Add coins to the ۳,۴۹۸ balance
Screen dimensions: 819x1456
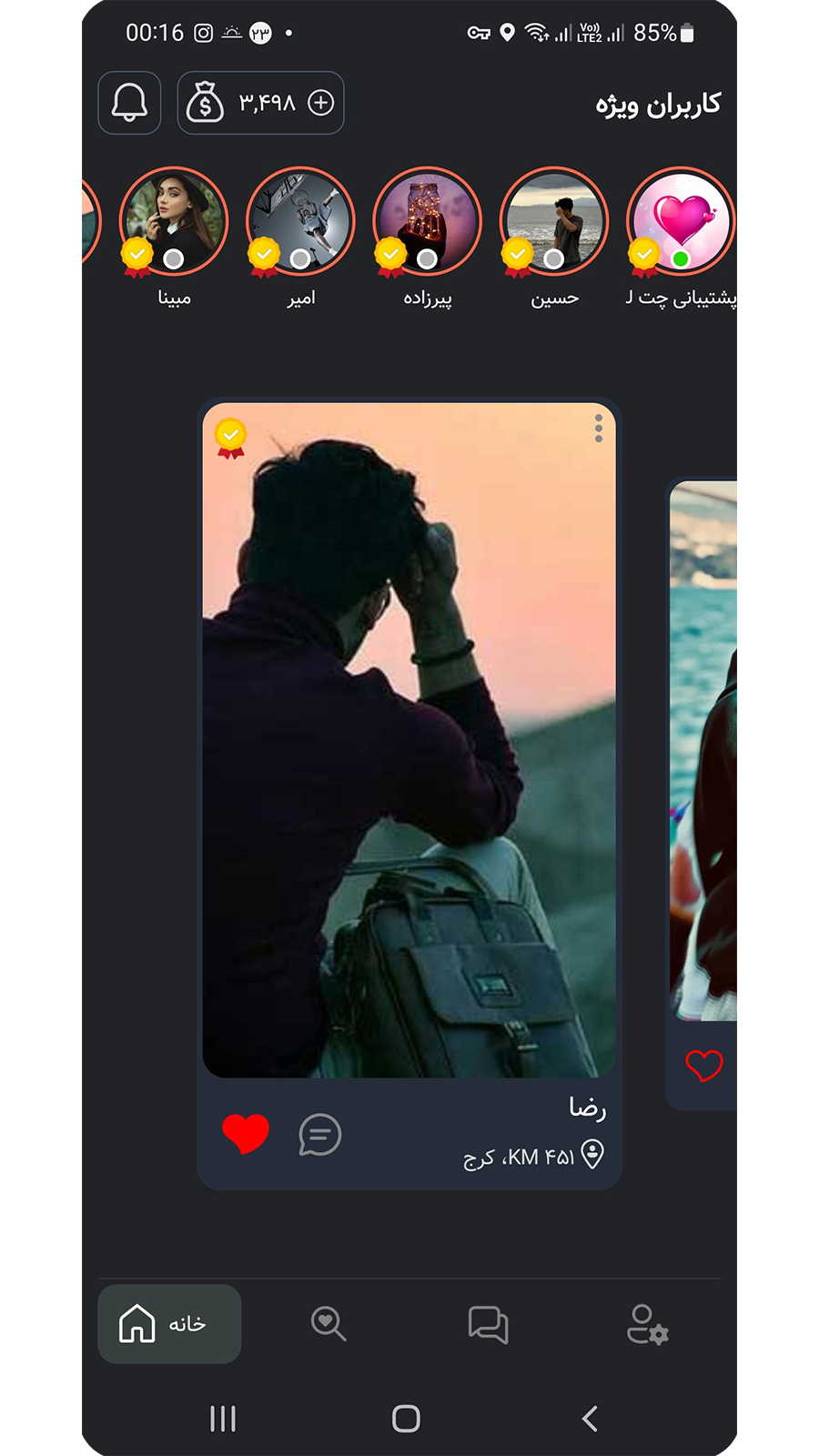coord(321,103)
